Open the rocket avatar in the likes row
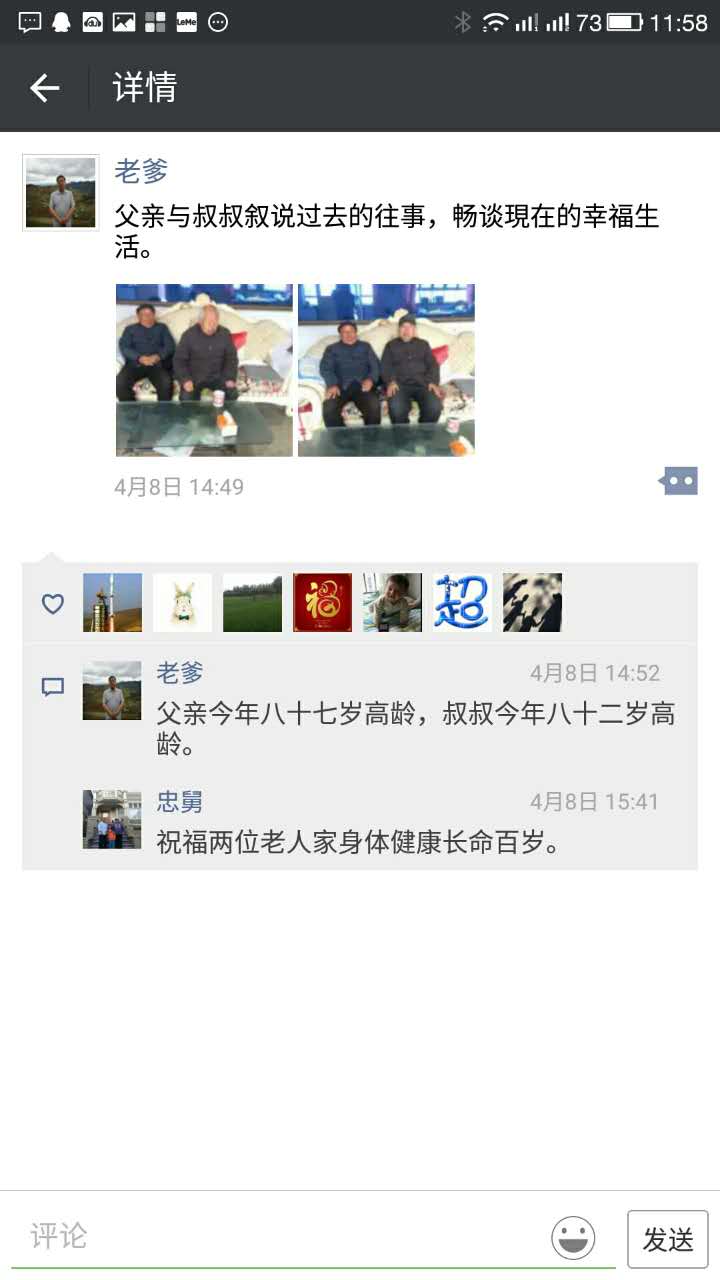The height and width of the screenshot is (1280, 720). point(112,602)
